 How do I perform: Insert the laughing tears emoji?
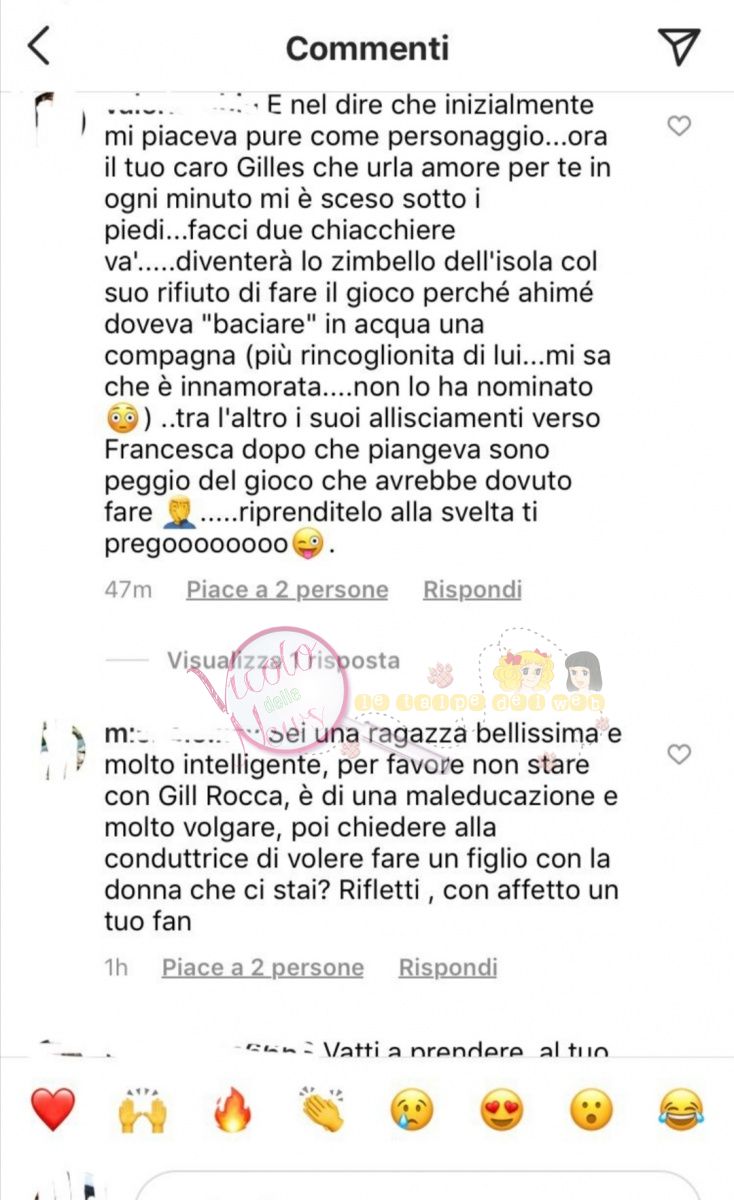681,1110
